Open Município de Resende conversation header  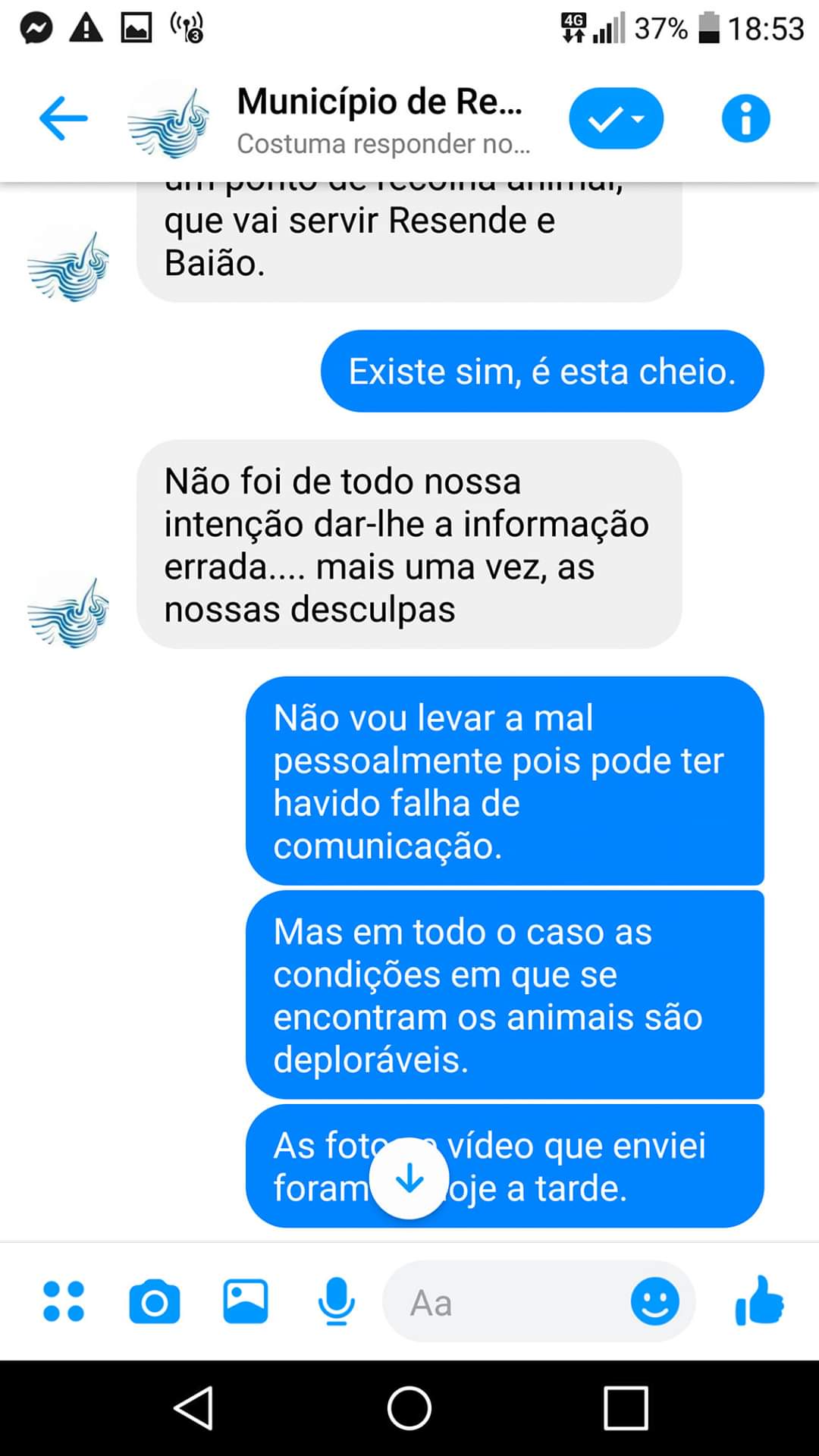379,120
